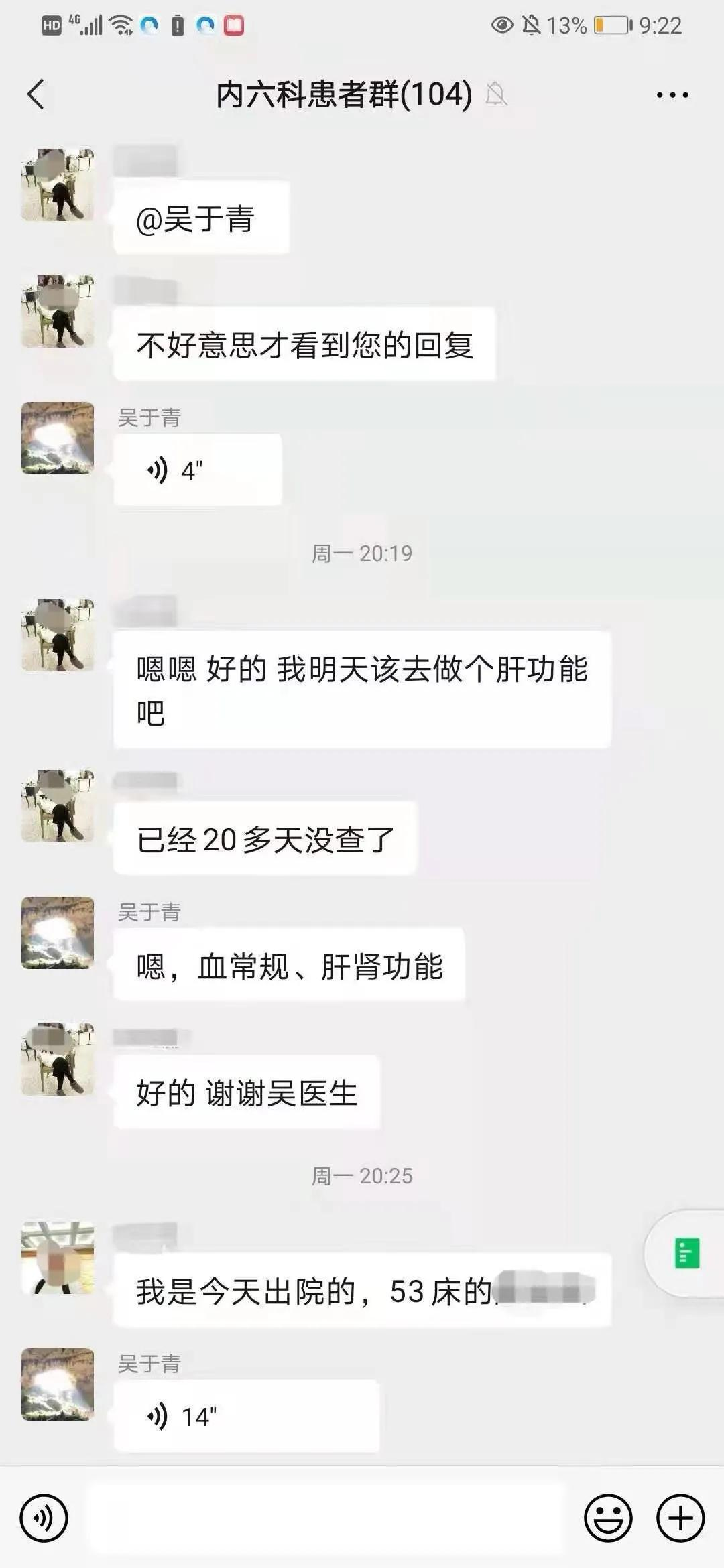Tap the 周一 20:19 timestamp

pyautogui.click(x=362, y=553)
